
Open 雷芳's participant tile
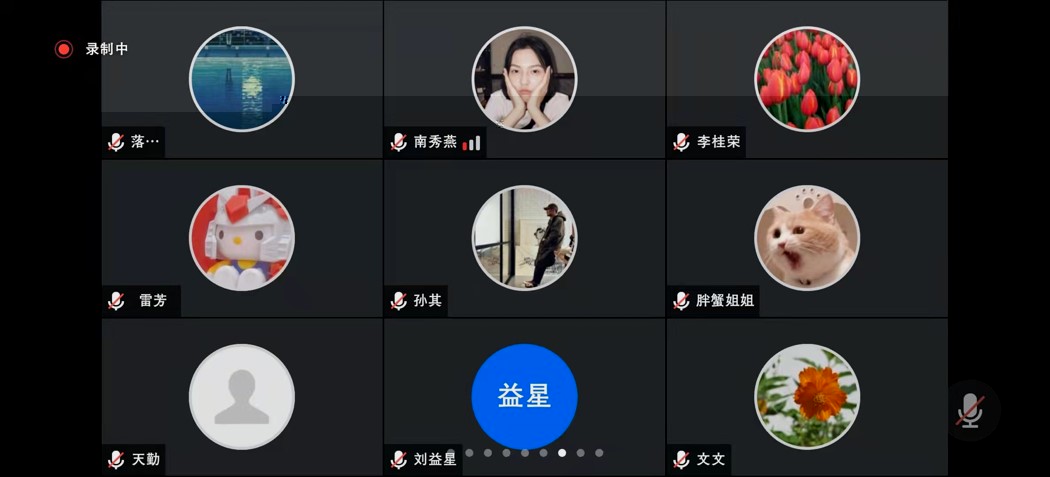[x=241, y=238]
